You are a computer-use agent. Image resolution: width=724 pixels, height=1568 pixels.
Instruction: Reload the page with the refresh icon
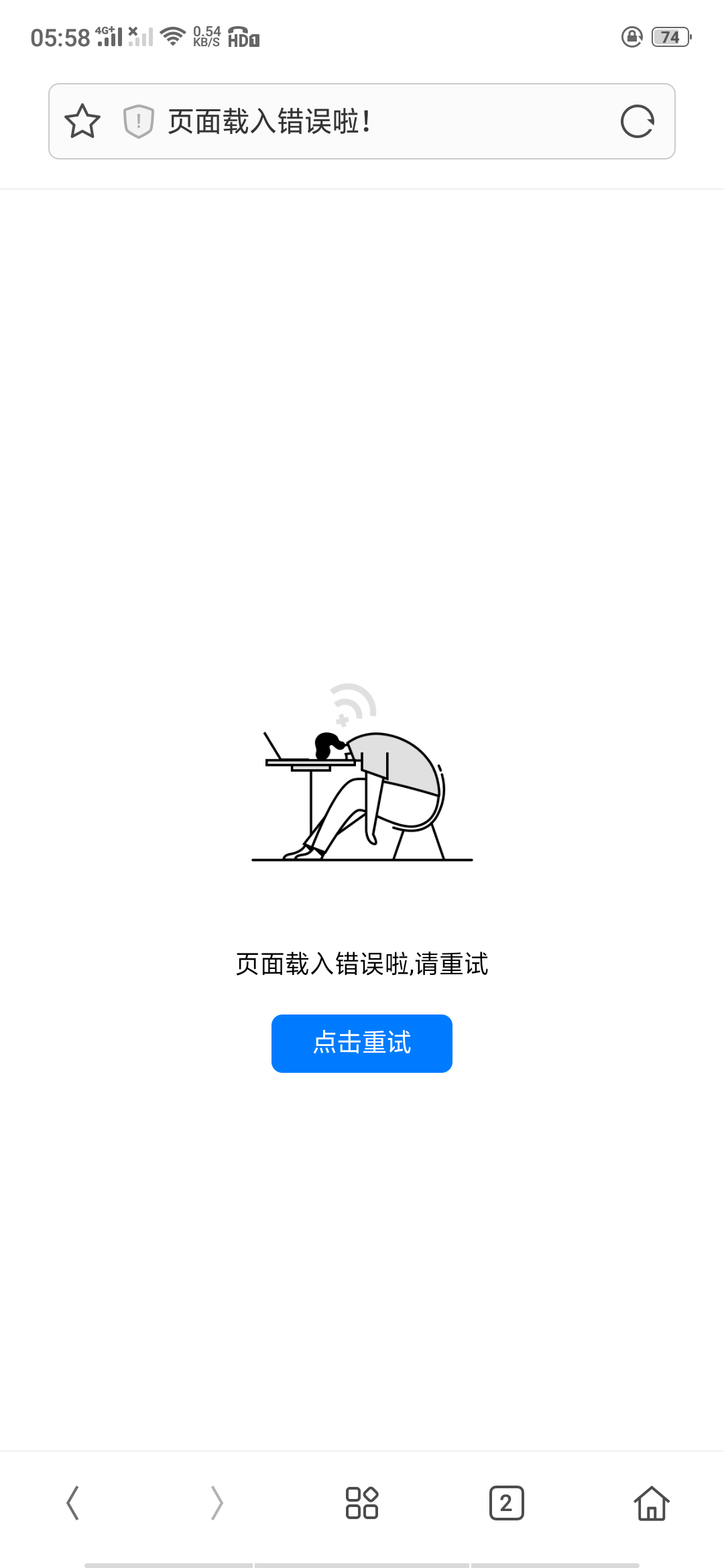(637, 121)
